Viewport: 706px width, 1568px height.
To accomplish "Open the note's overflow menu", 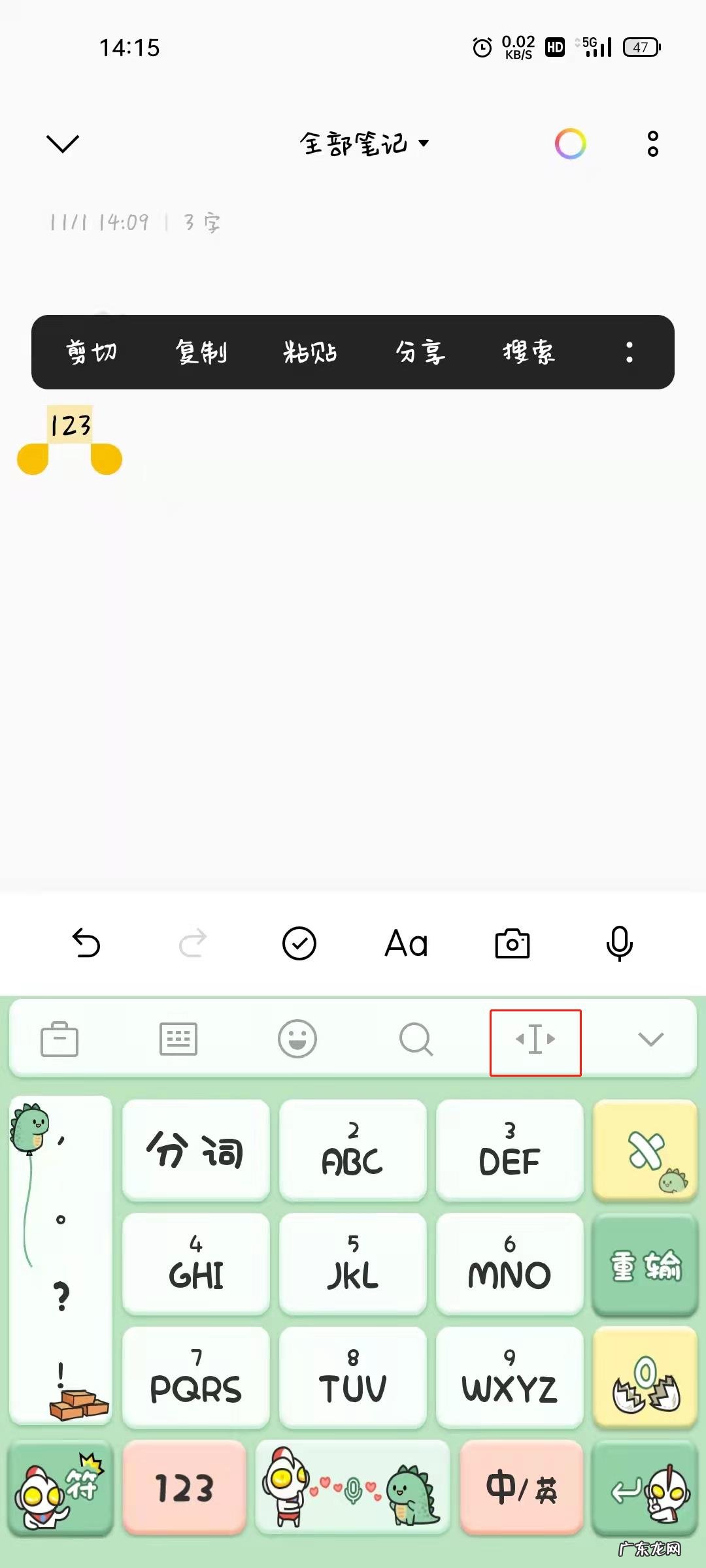I will click(652, 144).
